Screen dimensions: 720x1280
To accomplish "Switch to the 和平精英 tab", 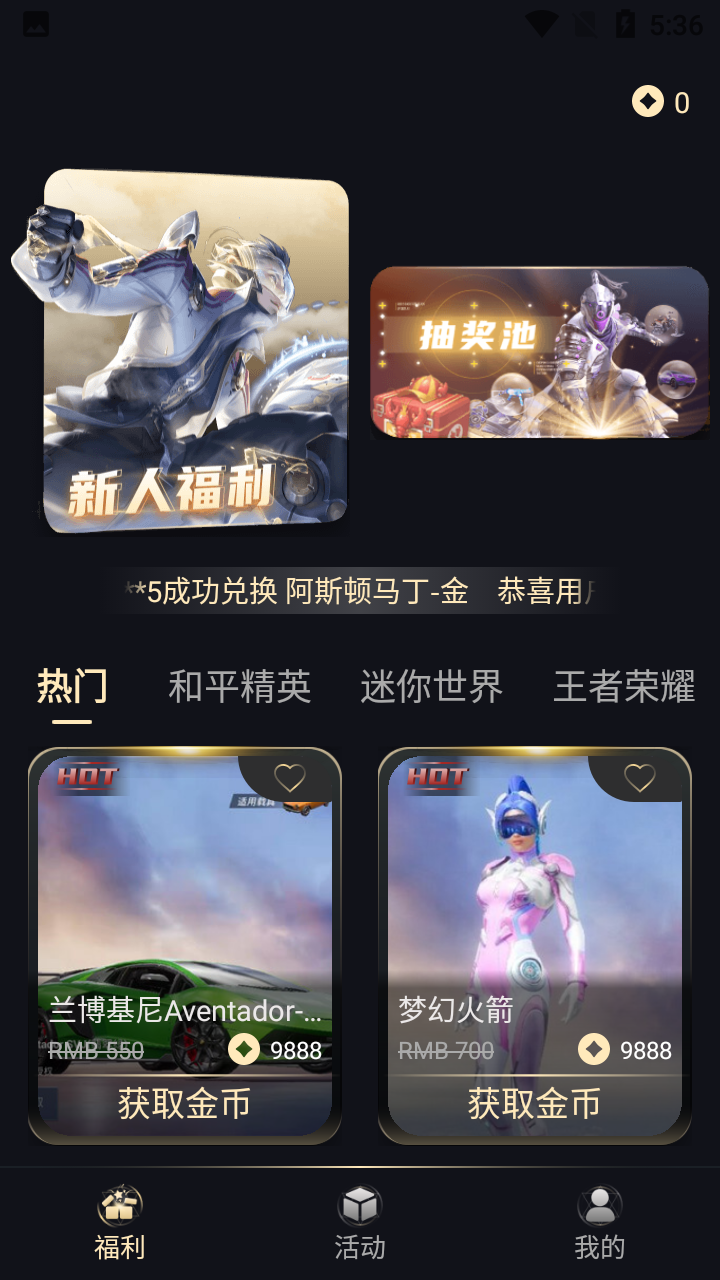I will coord(239,687).
